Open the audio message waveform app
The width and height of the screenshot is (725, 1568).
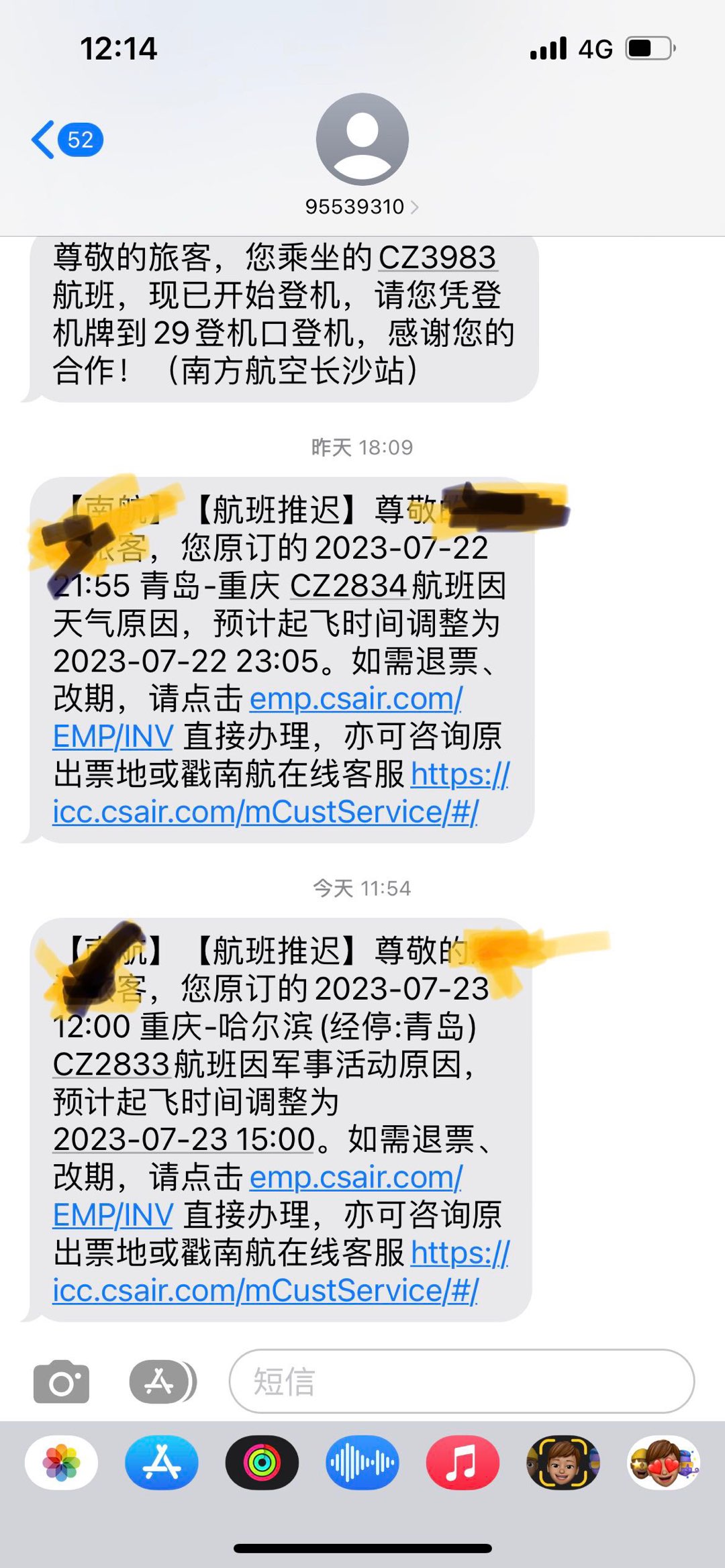[362, 1463]
